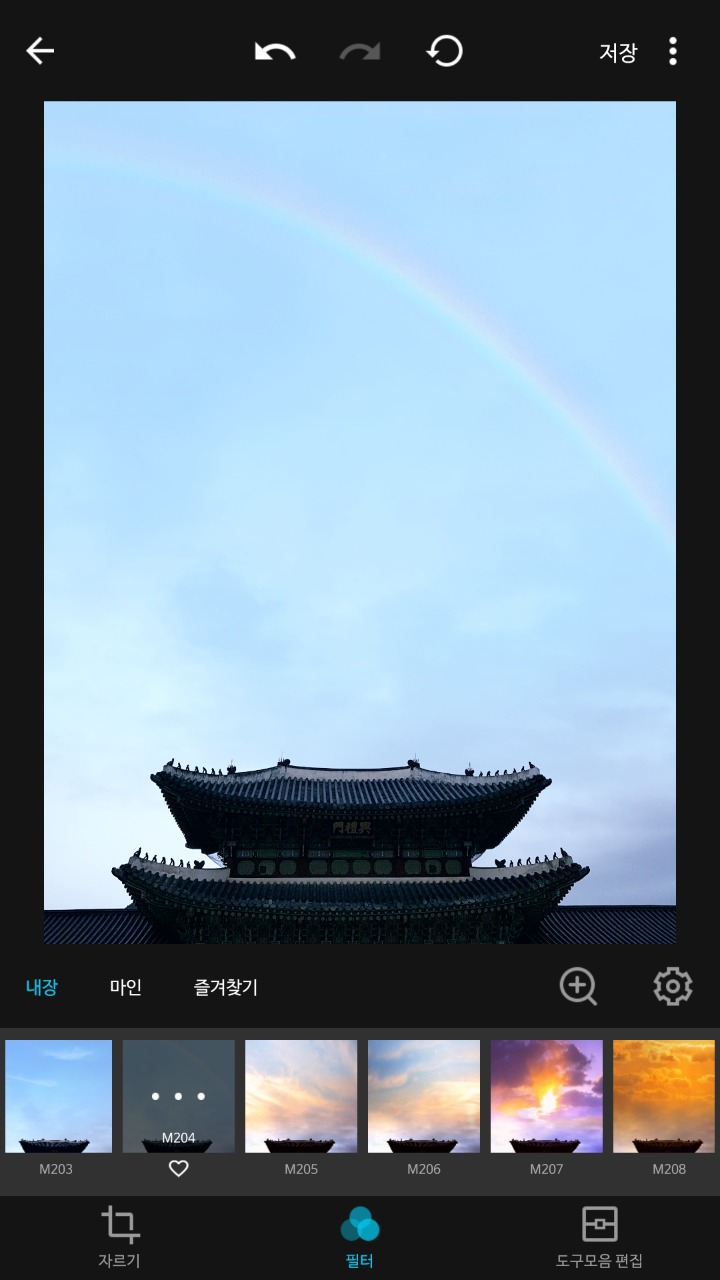Viewport: 720px width, 1280px height.
Task: Favorite the M204 filter with the heart
Action: pos(179,1168)
